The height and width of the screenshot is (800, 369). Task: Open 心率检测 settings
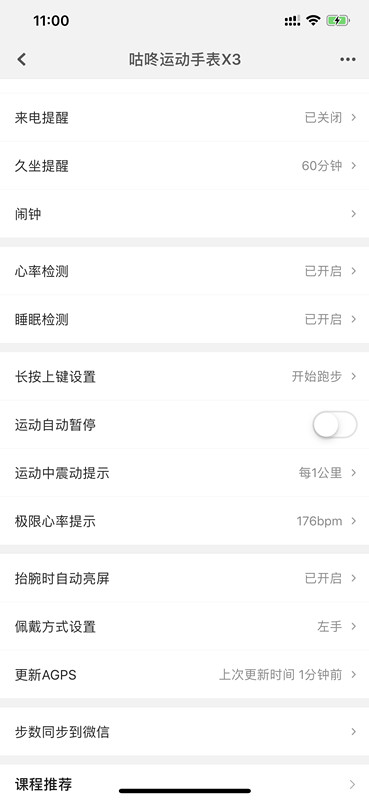click(184, 271)
